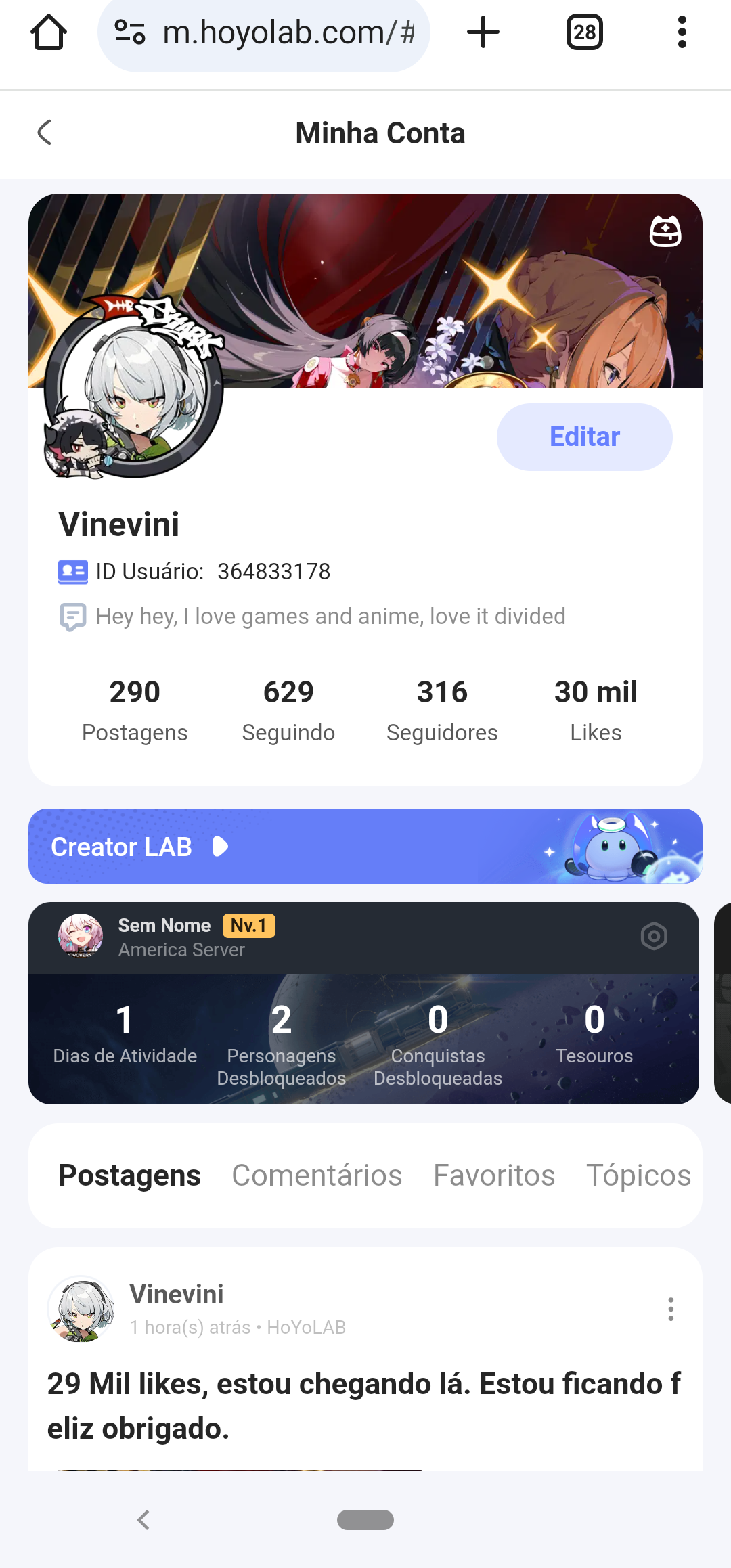Viewport: 731px width, 1568px height.
Task: Go back from Minha Conta page
Action: (45, 133)
